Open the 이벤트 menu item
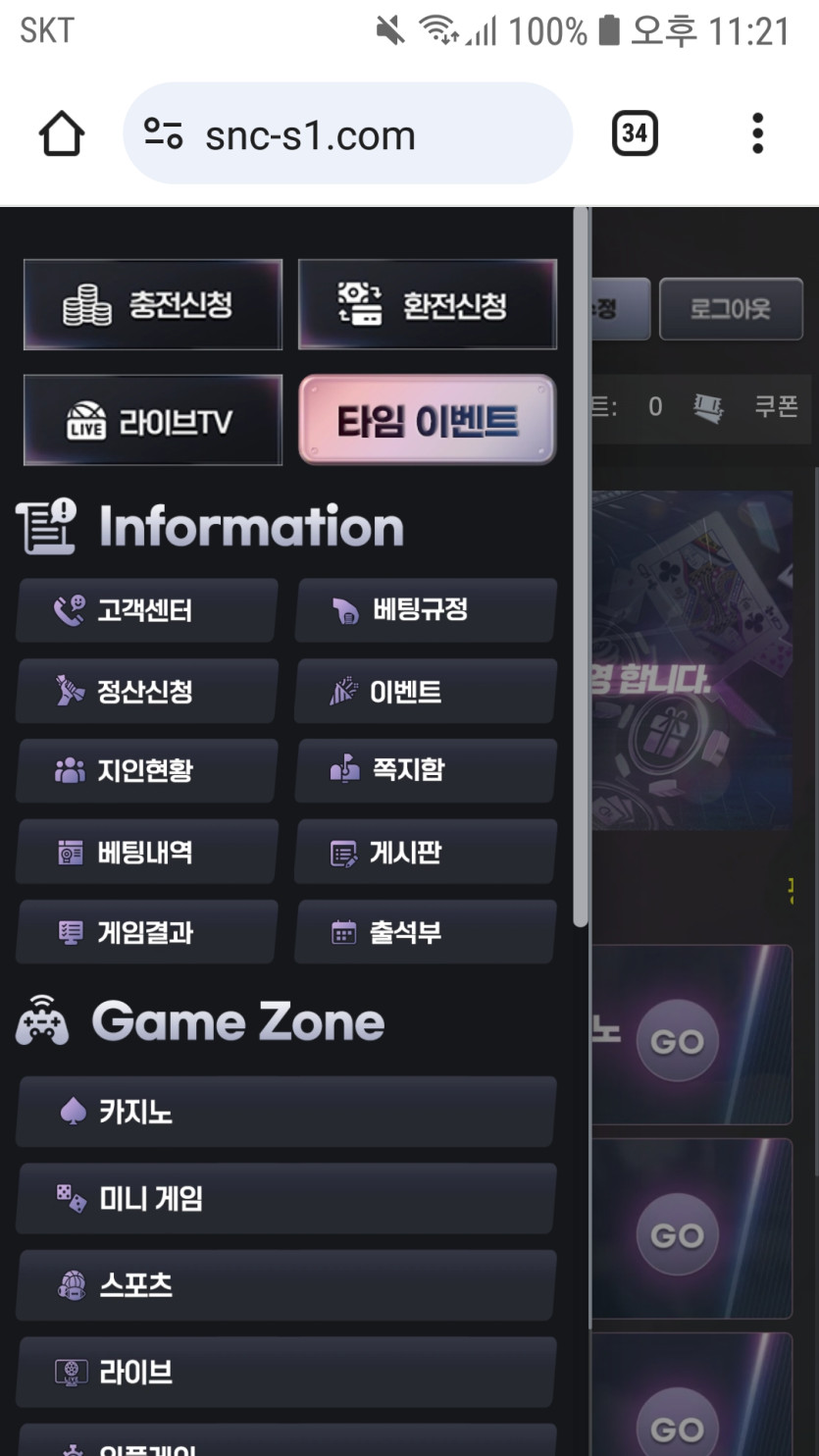This screenshot has height=1456, width=819. coord(425,692)
